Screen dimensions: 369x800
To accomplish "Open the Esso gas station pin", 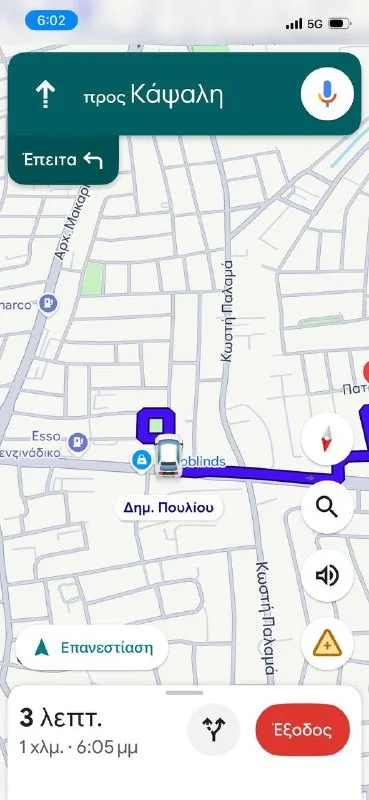I will [78, 441].
